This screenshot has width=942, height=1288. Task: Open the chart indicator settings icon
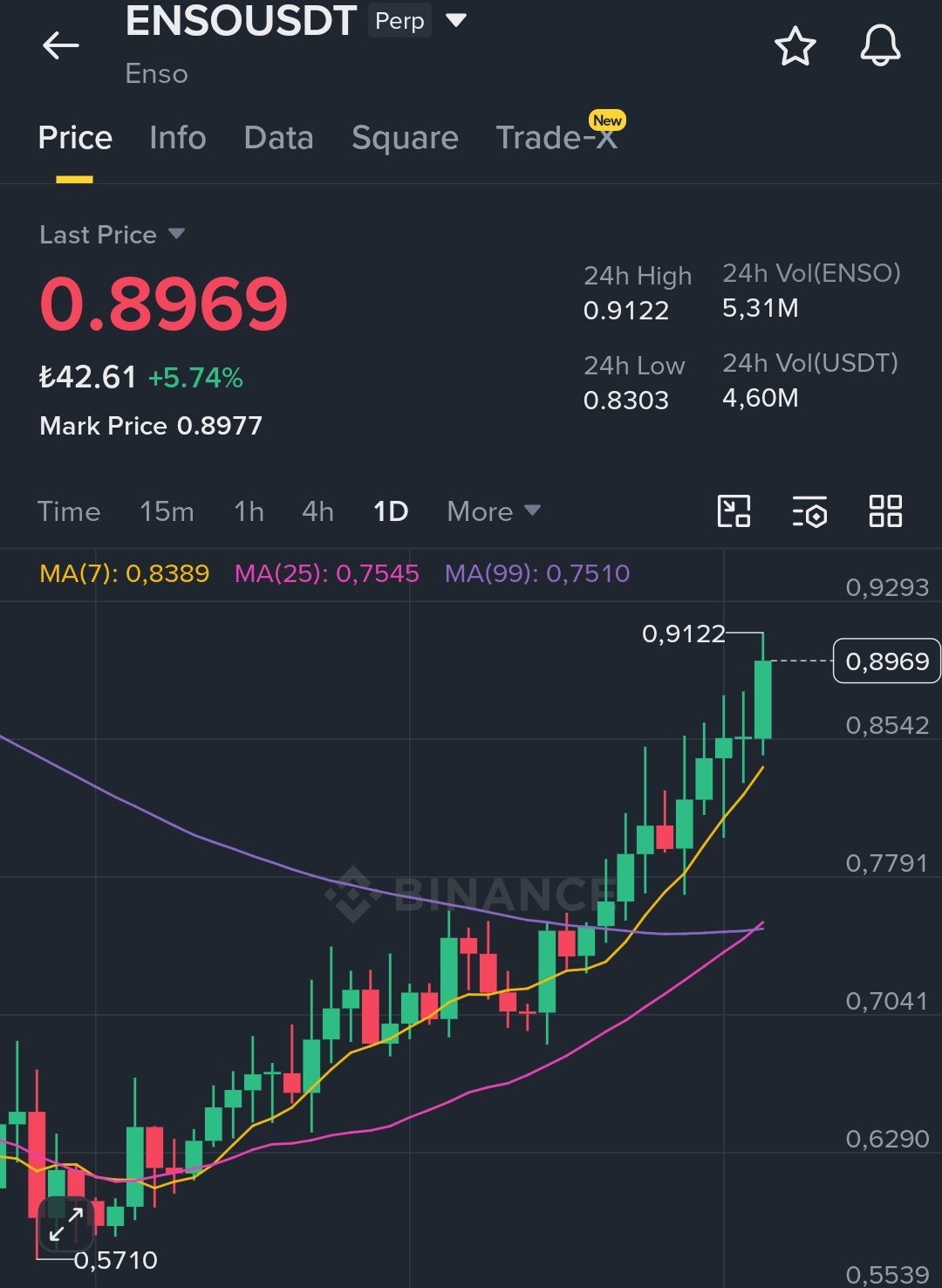809,511
